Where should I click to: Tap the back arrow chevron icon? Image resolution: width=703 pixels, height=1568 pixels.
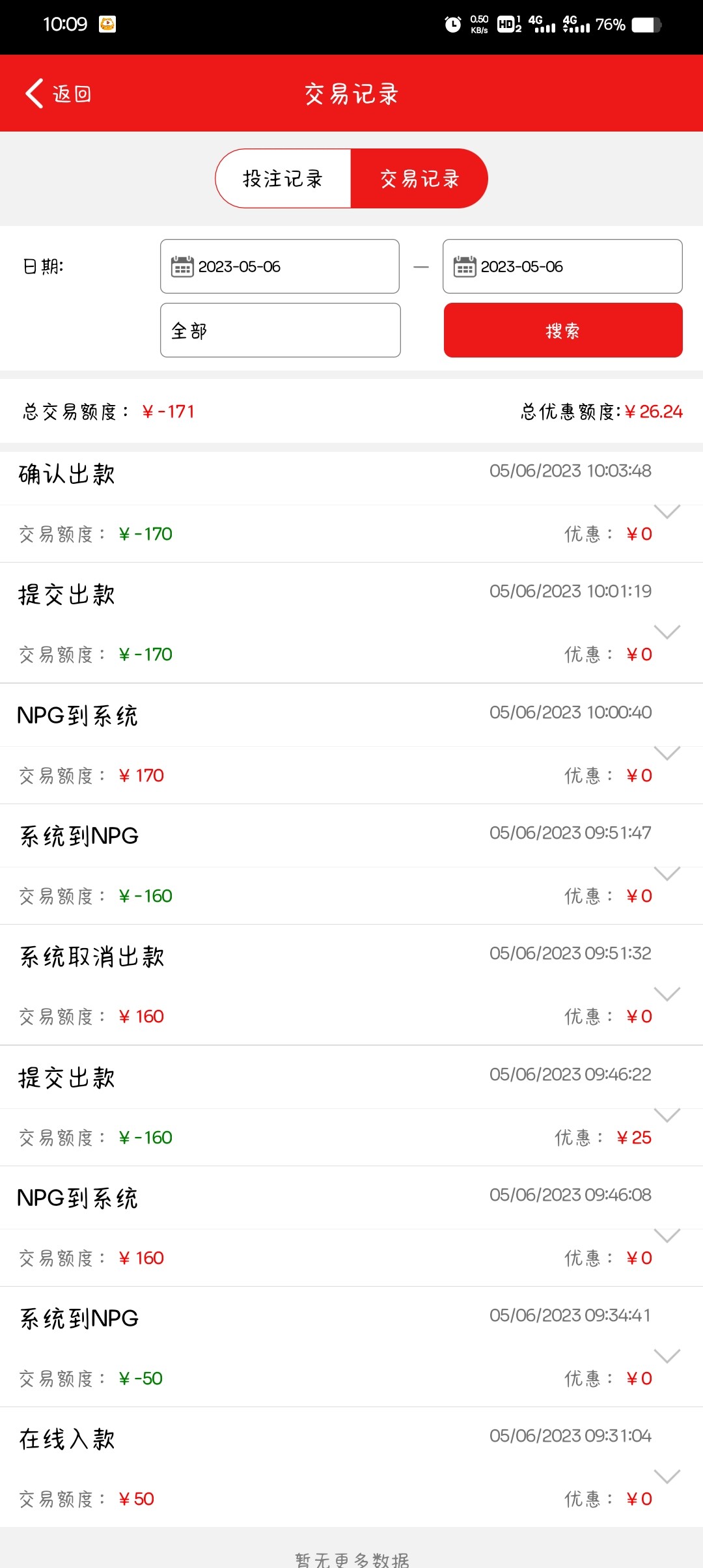point(34,92)
